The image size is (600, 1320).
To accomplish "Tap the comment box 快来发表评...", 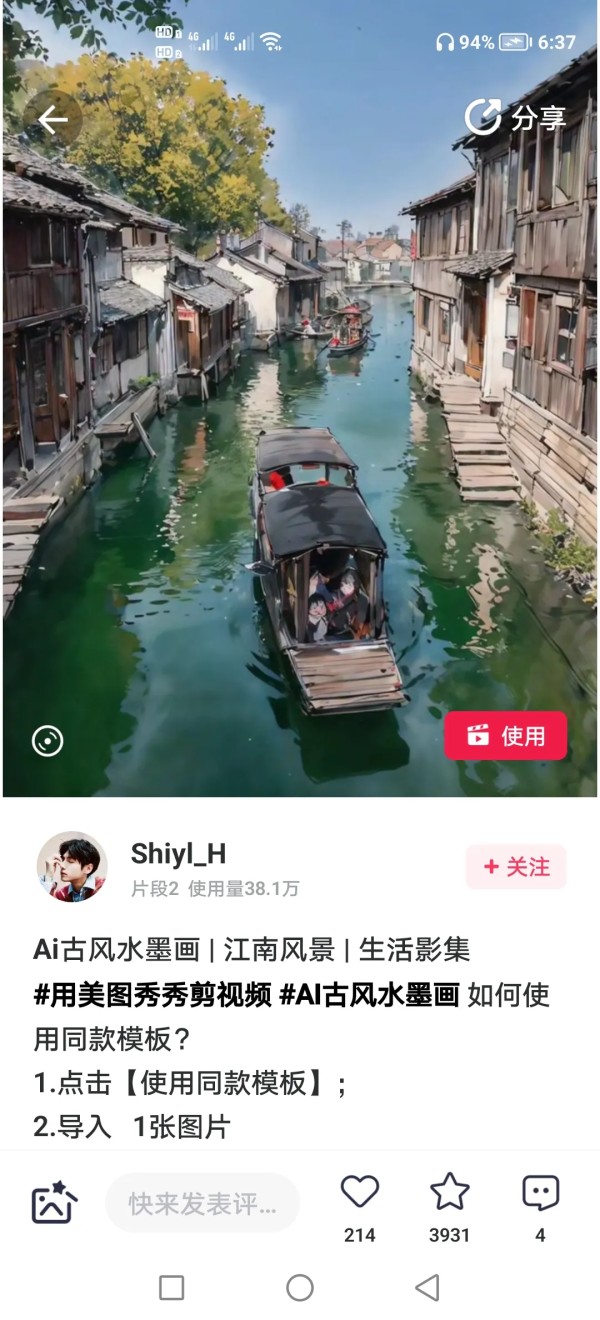I will pyautogui.click(x=202, y=1203).
